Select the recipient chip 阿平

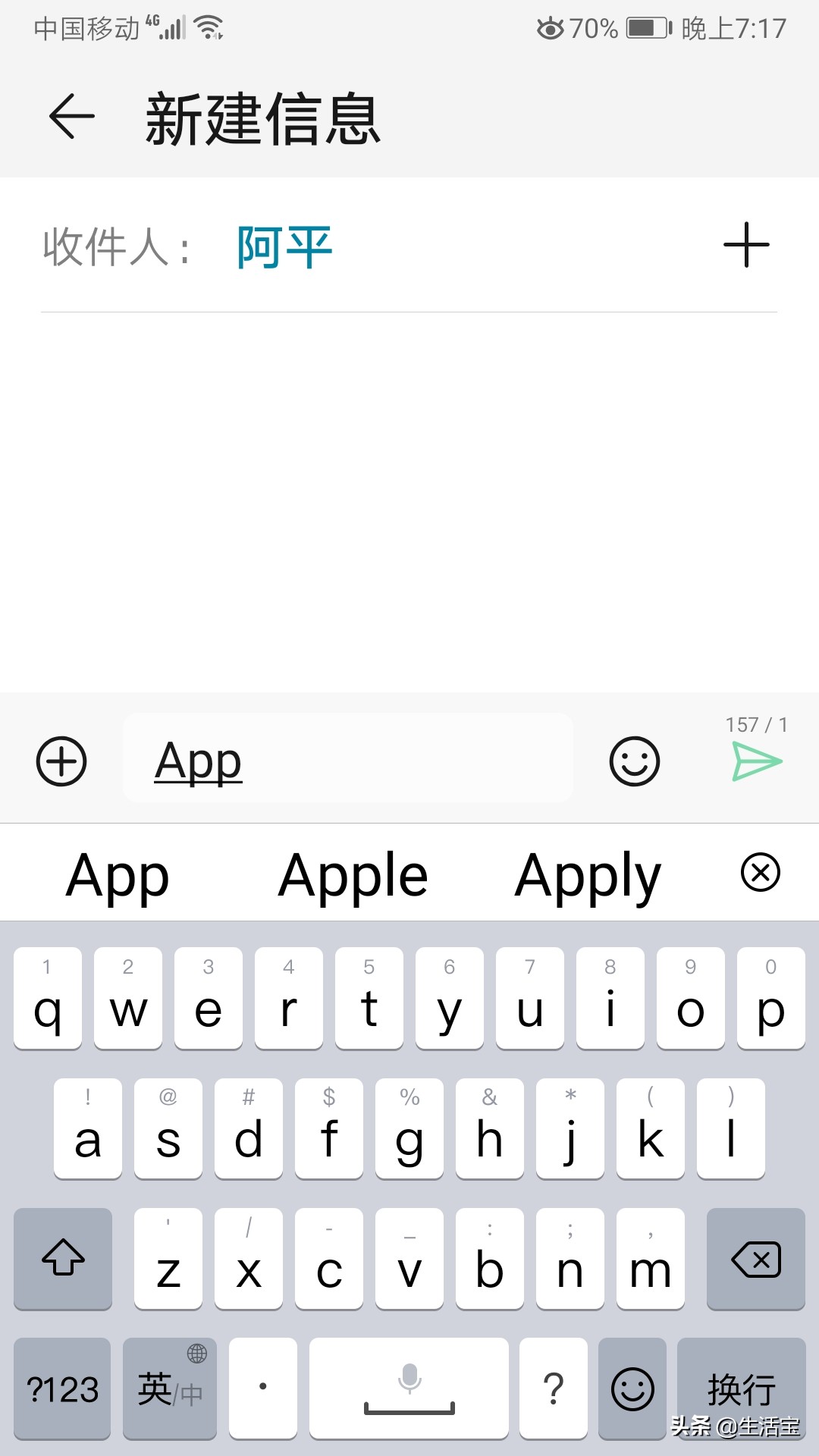tap(283, 245)
